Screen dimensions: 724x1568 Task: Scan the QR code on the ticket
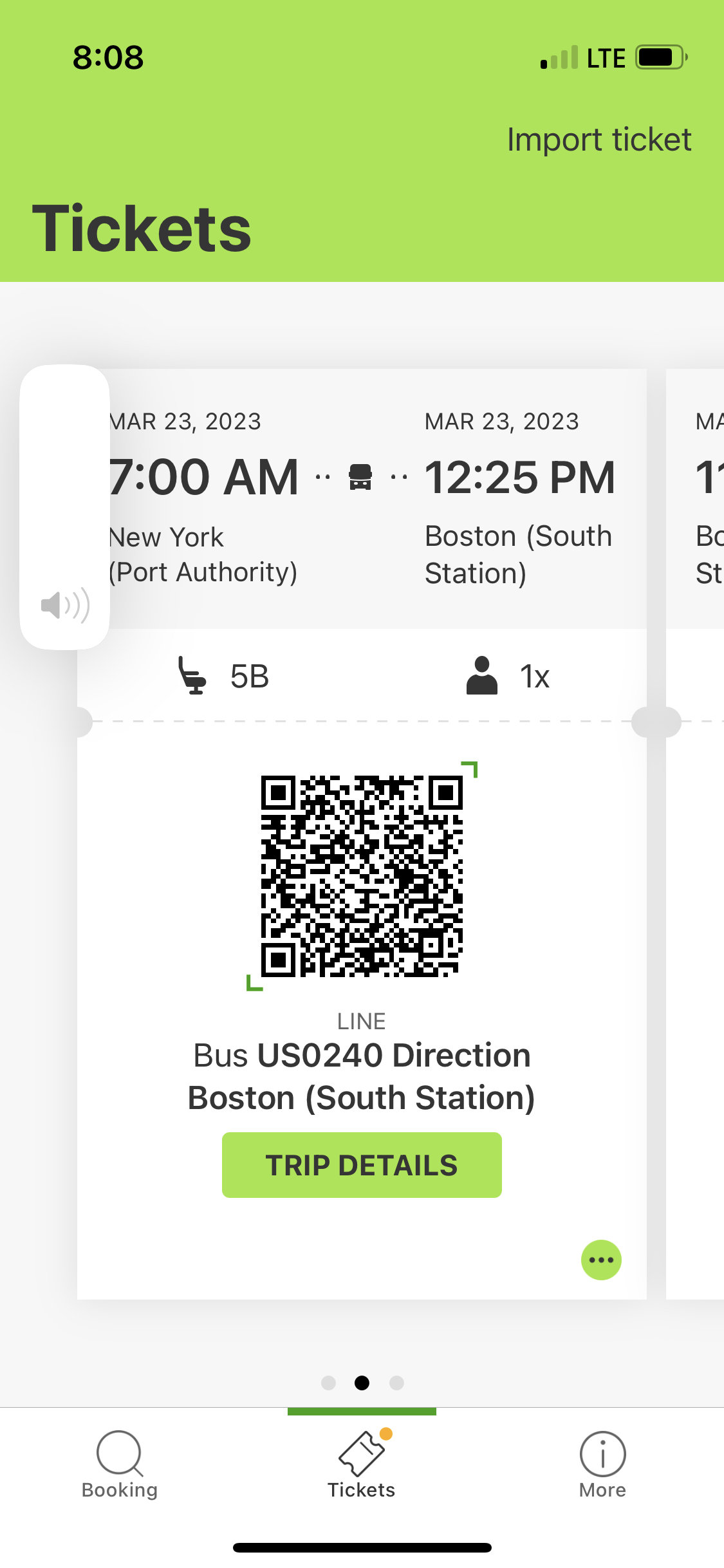tap(362, 875)
